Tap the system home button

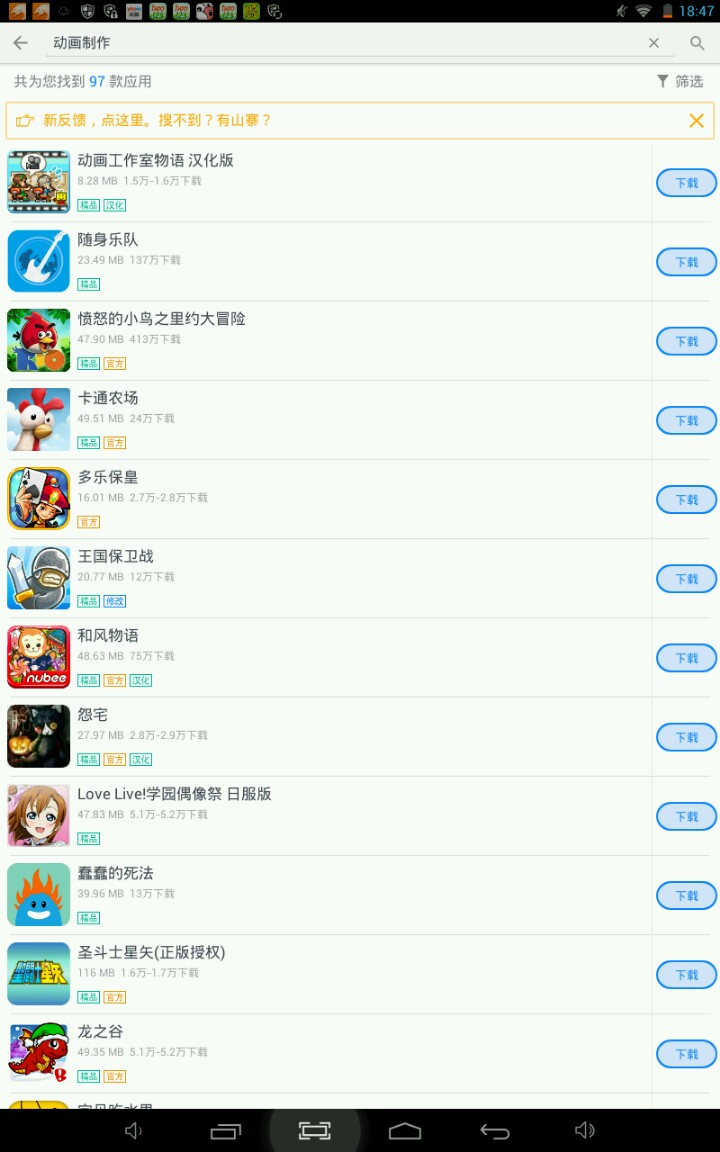(404, 1131)
